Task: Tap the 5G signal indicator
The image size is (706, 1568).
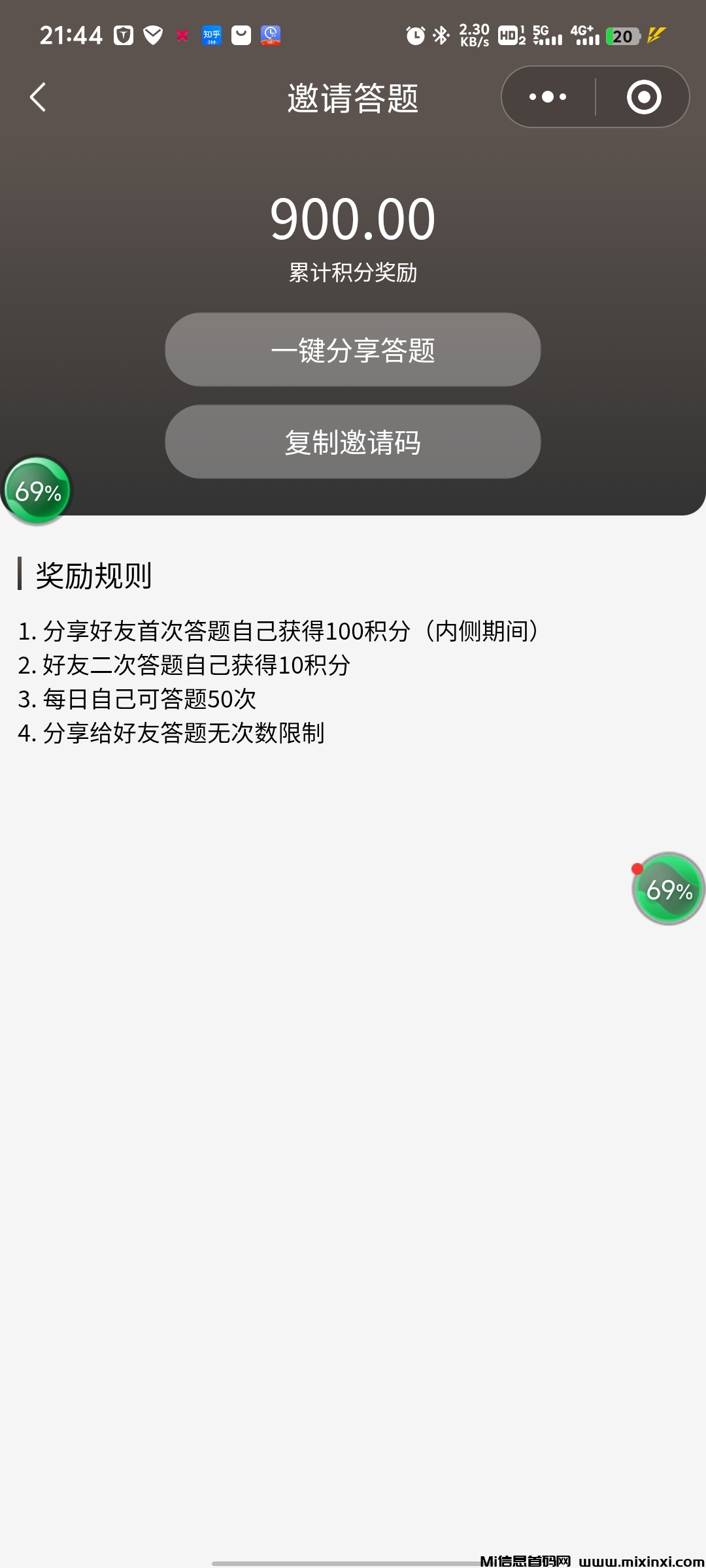Action: coord(546,36)
